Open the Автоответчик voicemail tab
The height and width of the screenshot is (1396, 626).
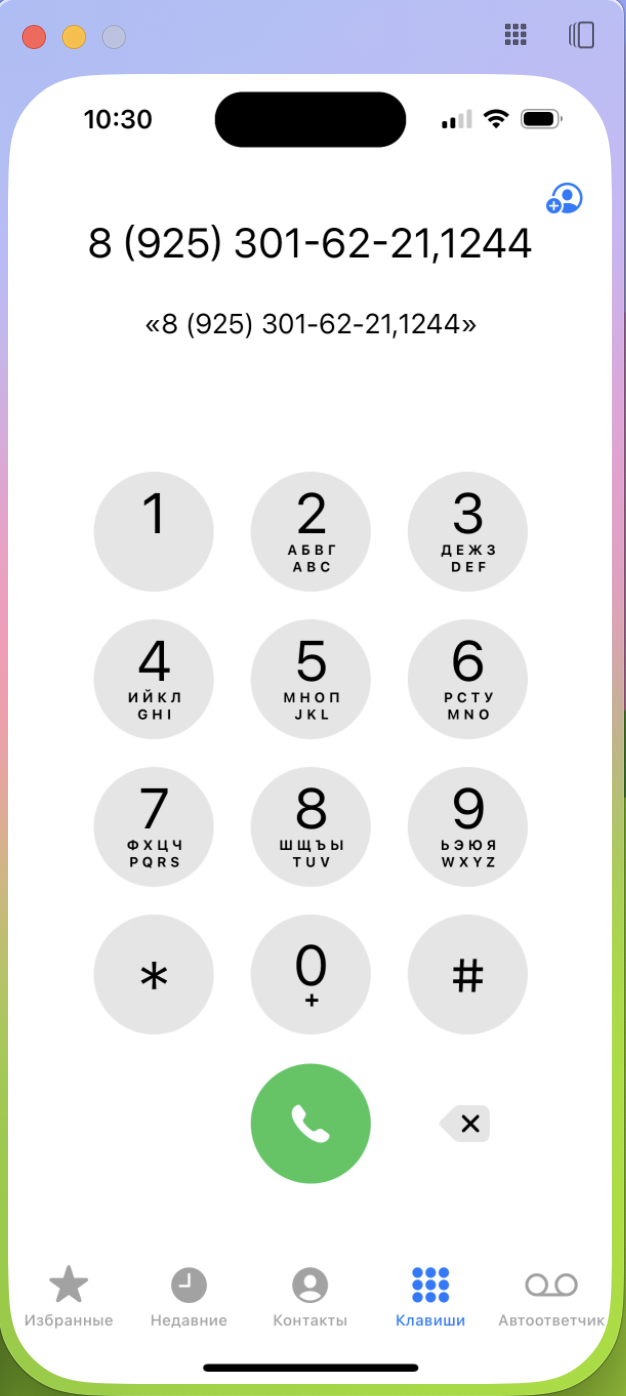(551, 1296)
